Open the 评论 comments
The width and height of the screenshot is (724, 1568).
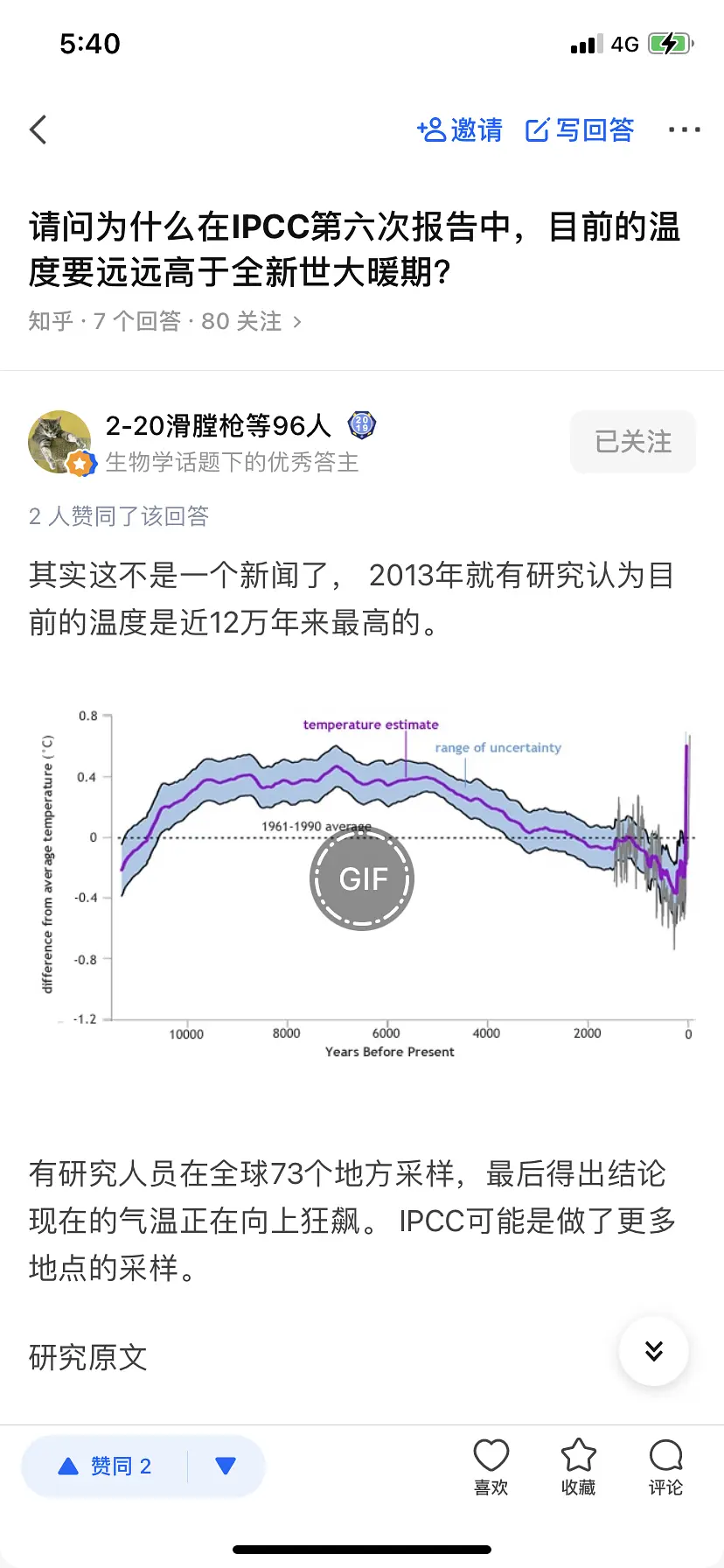tap(665, 1466)
